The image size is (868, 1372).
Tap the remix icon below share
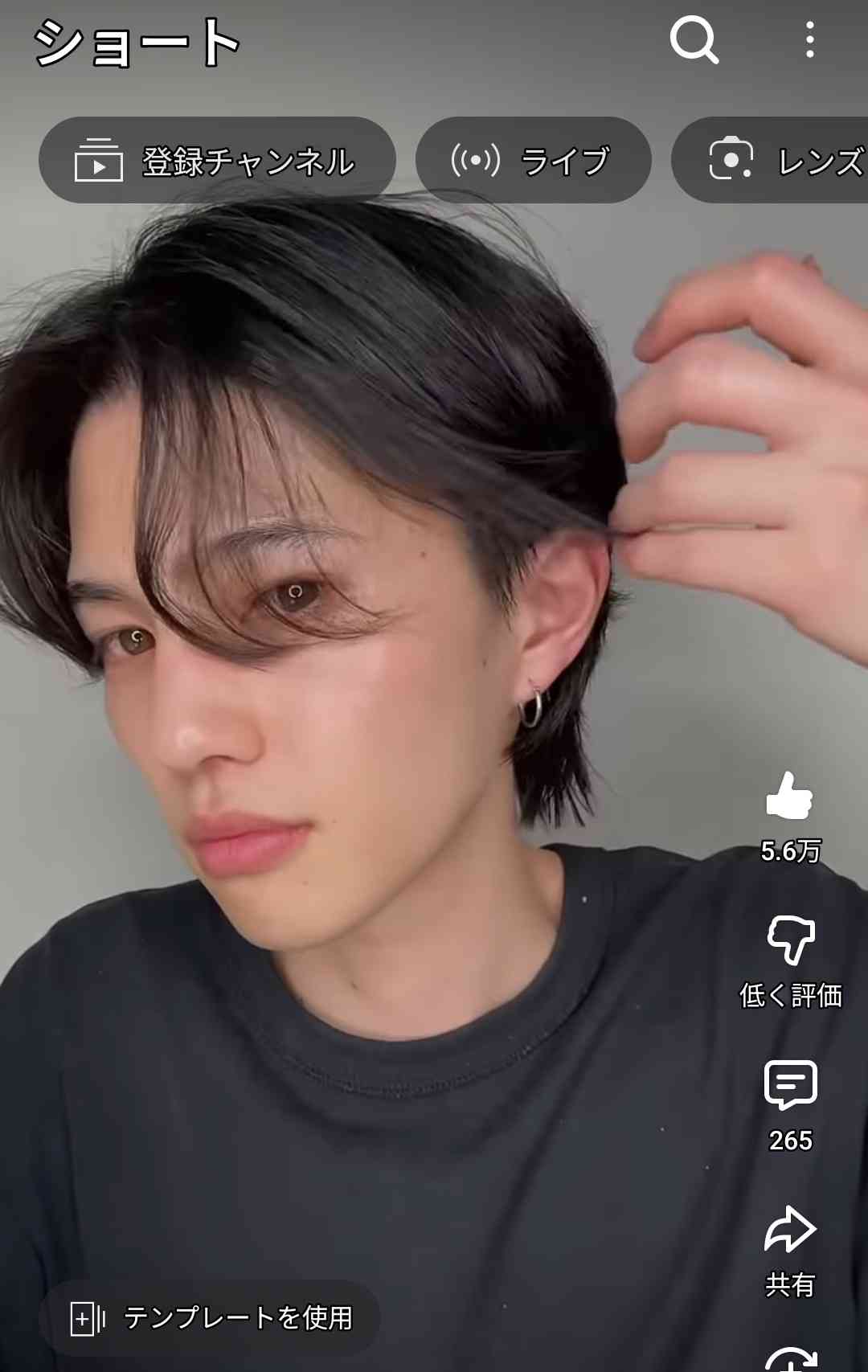tap(792, 1360)
